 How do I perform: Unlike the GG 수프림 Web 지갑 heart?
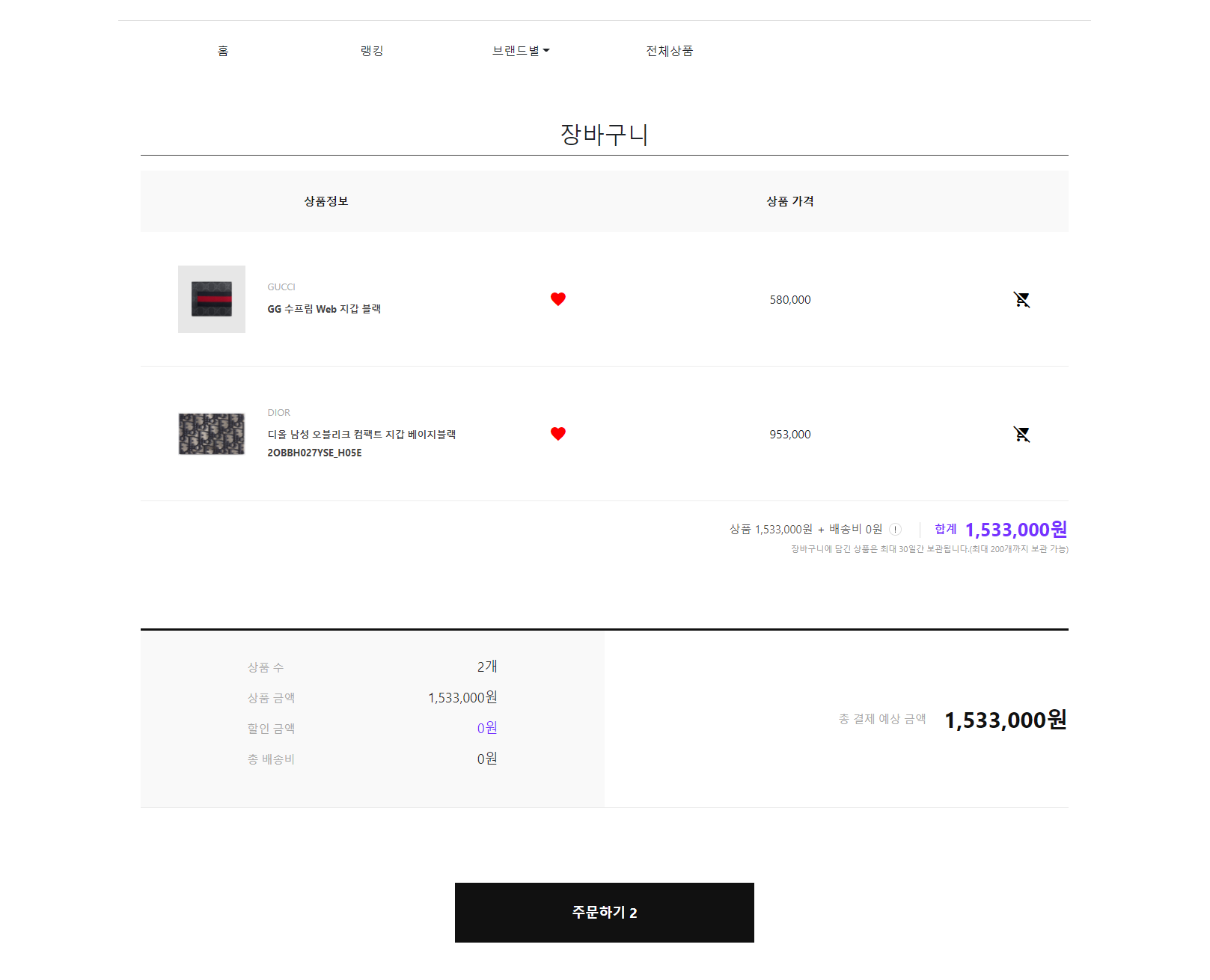pos(558,299)
